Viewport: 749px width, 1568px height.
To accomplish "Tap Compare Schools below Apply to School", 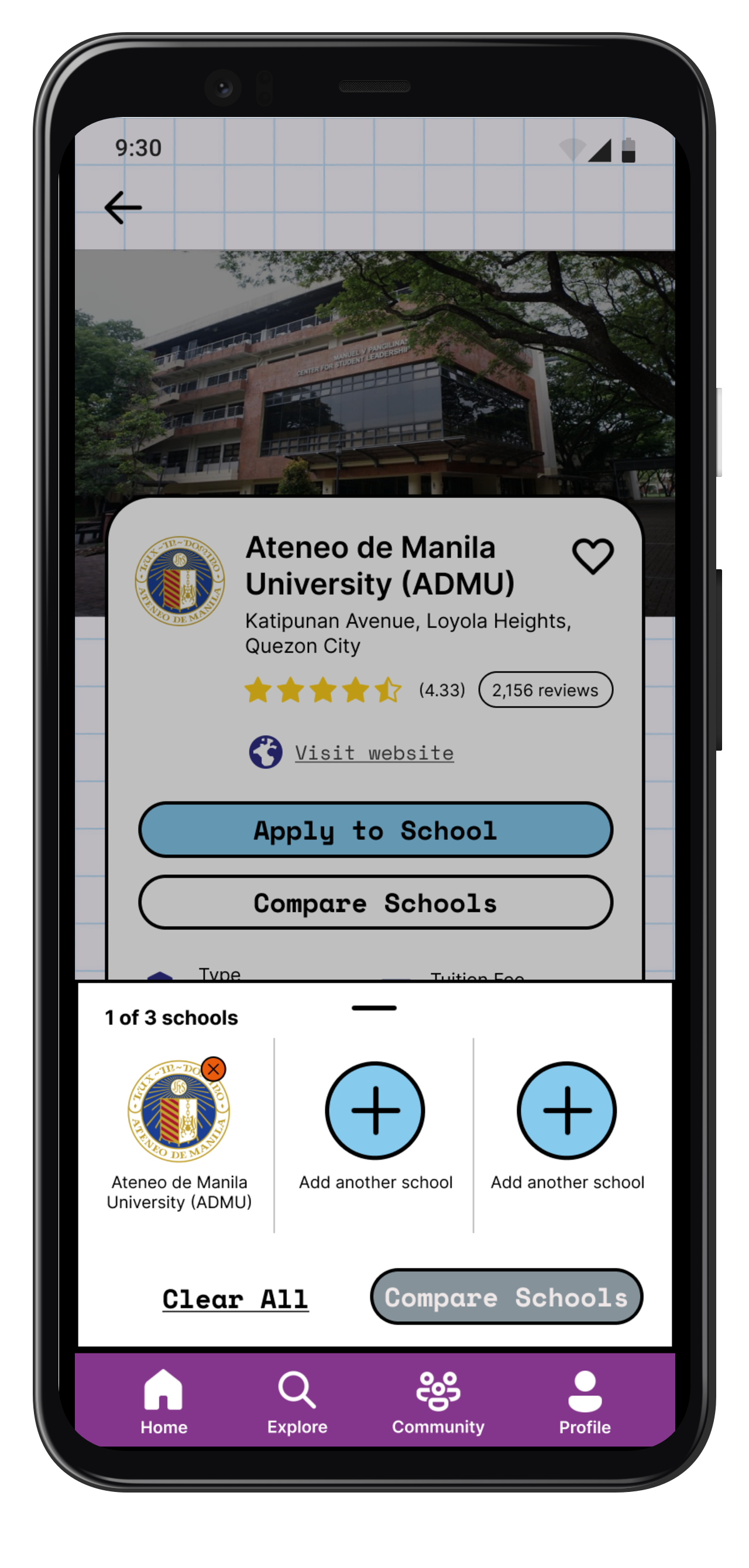I will coord(375,903).
